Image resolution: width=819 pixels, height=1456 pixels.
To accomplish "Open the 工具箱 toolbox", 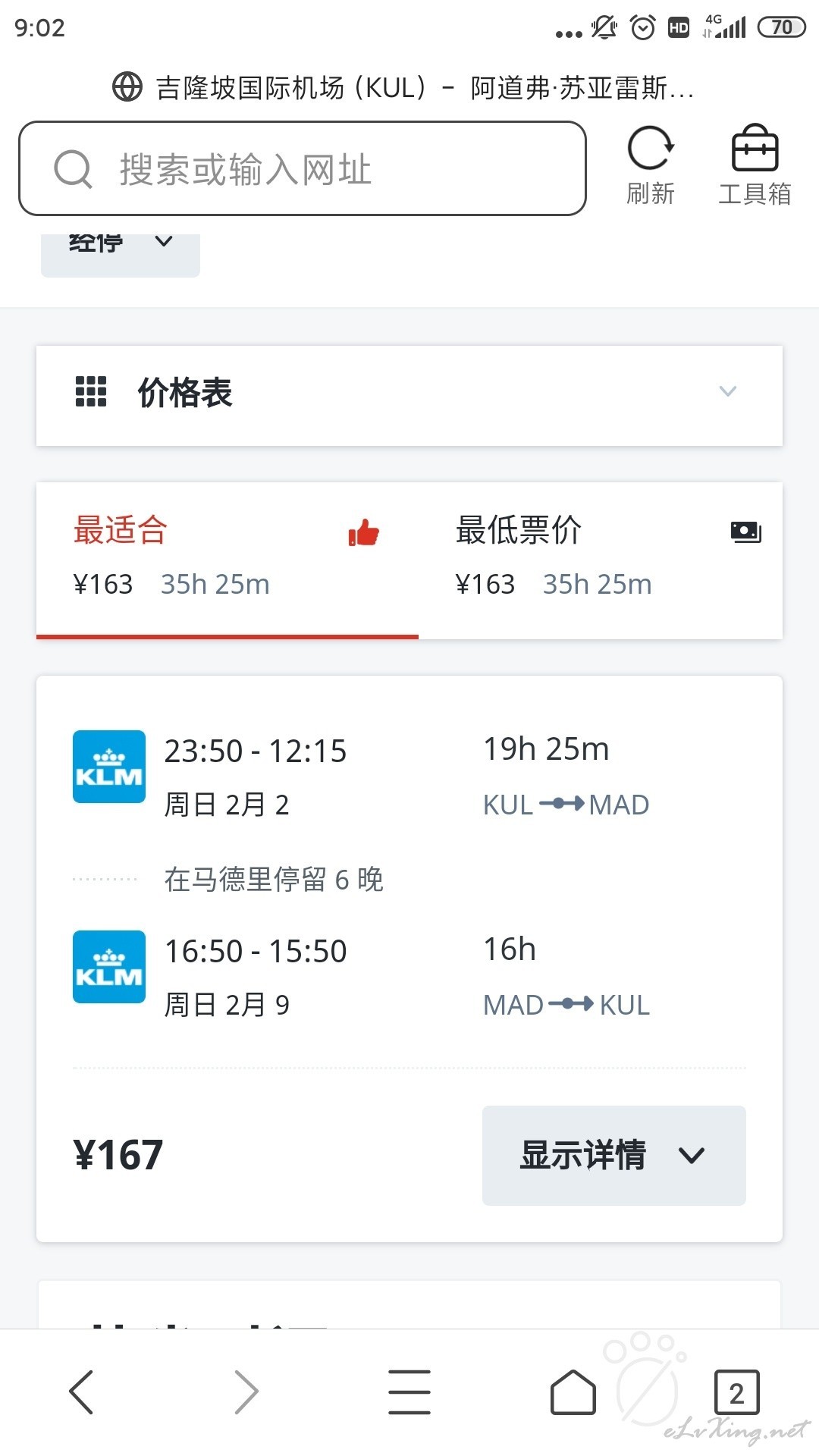I will 755,165.
